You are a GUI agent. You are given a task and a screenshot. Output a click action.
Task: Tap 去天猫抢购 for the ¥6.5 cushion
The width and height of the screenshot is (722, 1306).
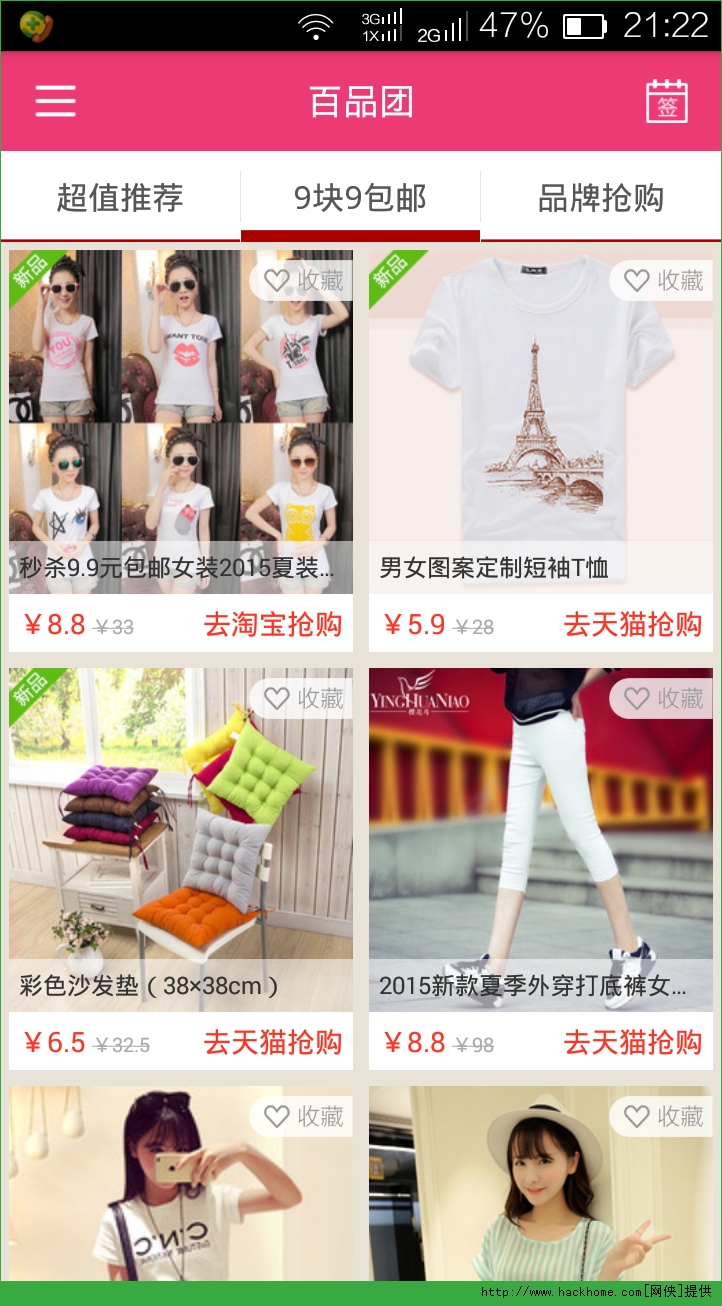point(273,1042)
